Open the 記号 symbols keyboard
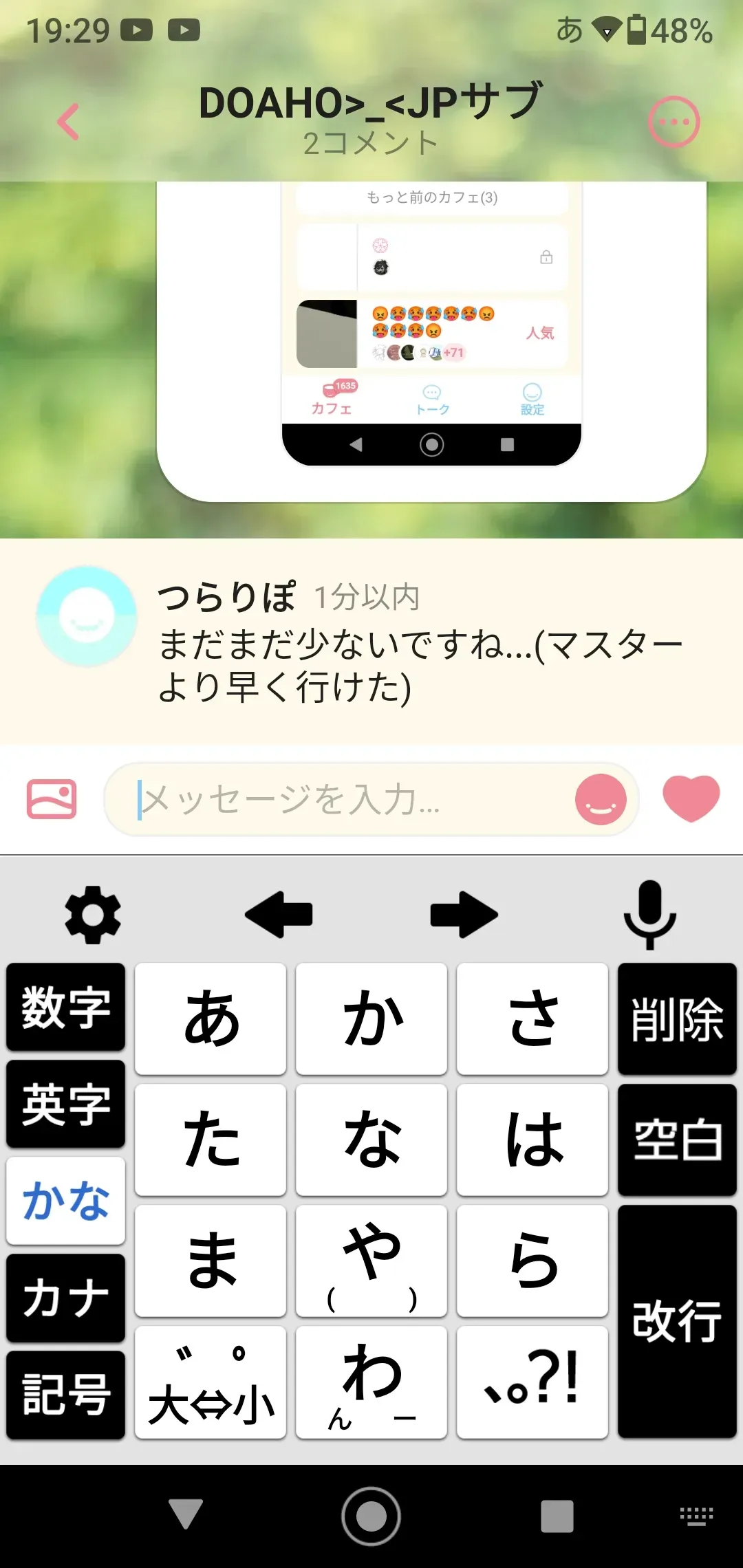The height and width of the screenshot is (1568, 743). pyautogui.click(x=66, y=1395)
